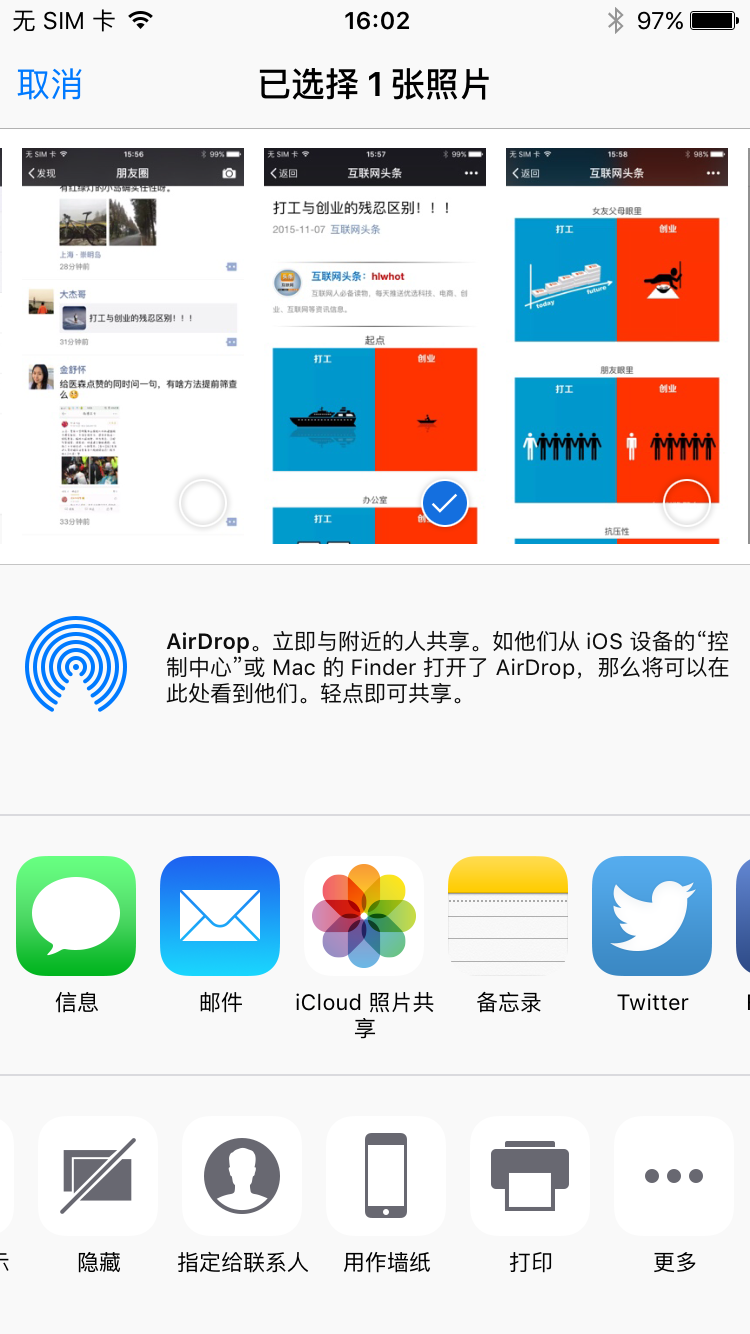Hide the photo with 隐藏
This screenshot has height=1334, width=750.
(98, 1176)
